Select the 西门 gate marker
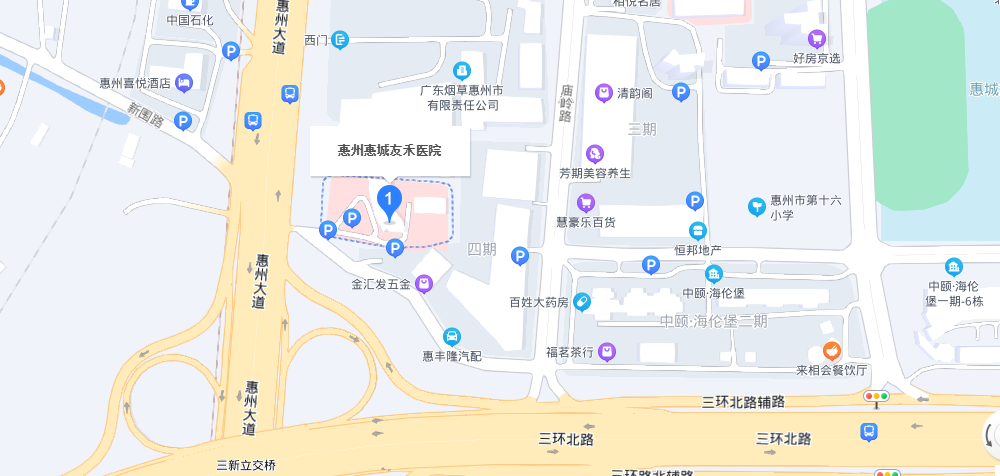Image resolution: width=1000 pixels, height=476 pixels. [341, 40]
